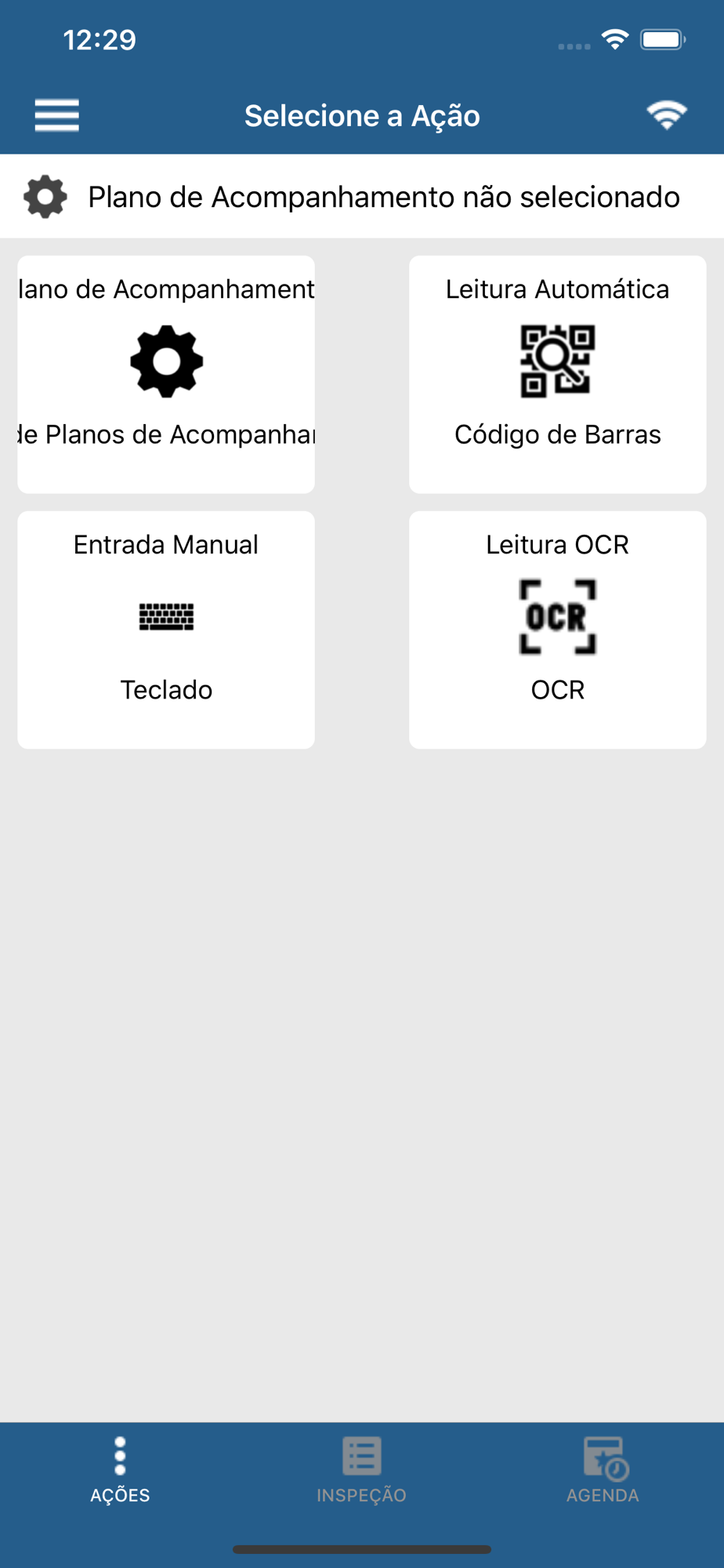Tap the Wi-Fi connection icon in header
The height and width of the screenshot is (1568, 724).
(x=667, y=115)
